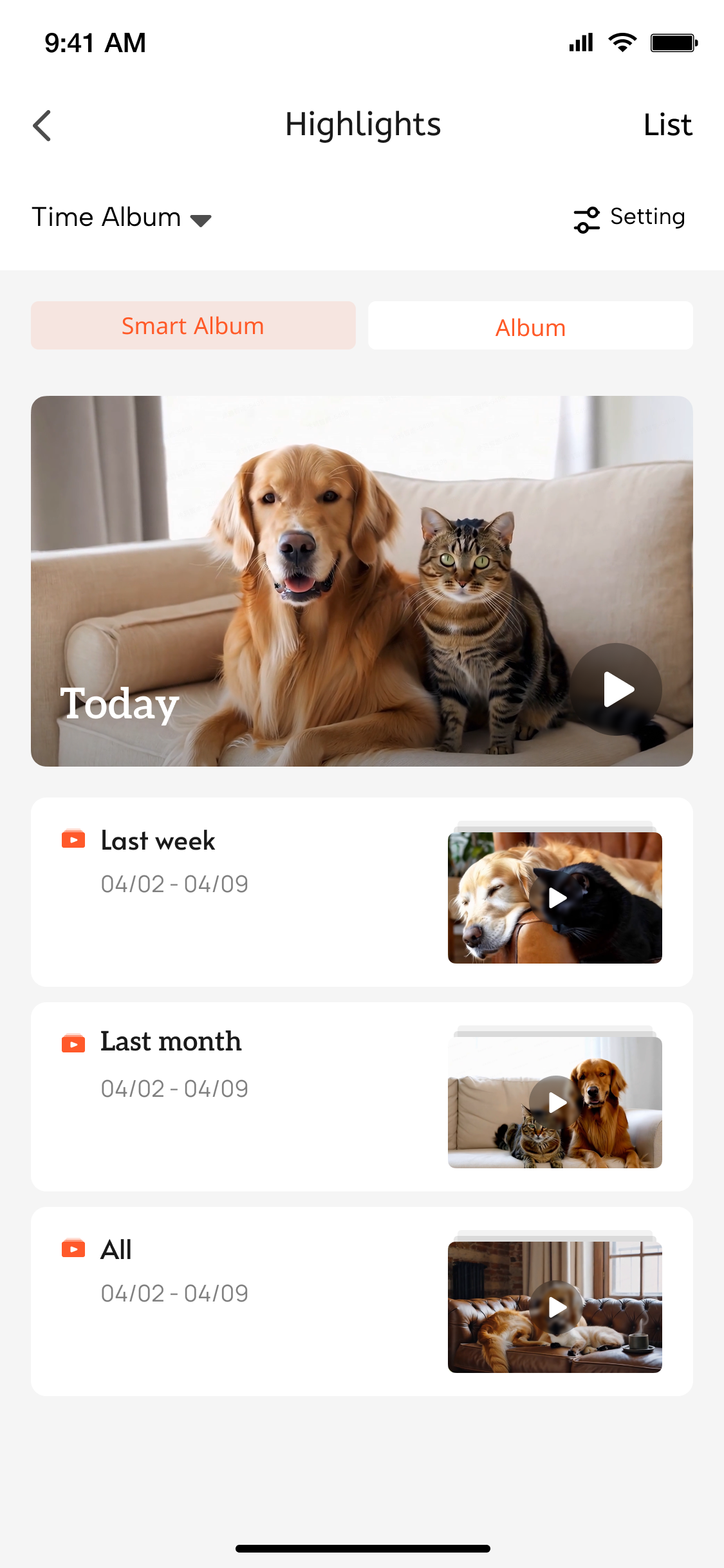
Task: Switch to List view
Action: (x=667, y=125)
